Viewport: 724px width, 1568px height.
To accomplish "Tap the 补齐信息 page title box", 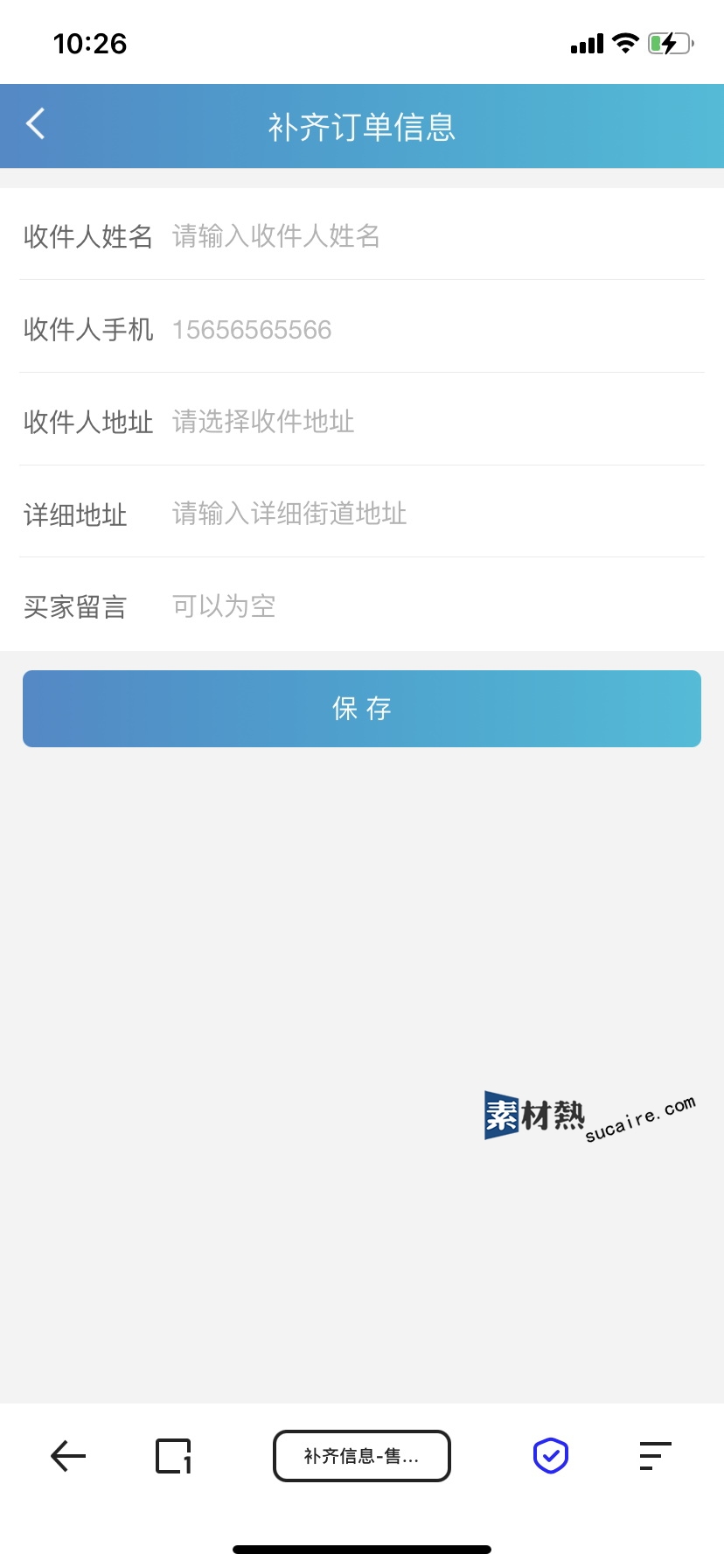I will (362, 1456).
